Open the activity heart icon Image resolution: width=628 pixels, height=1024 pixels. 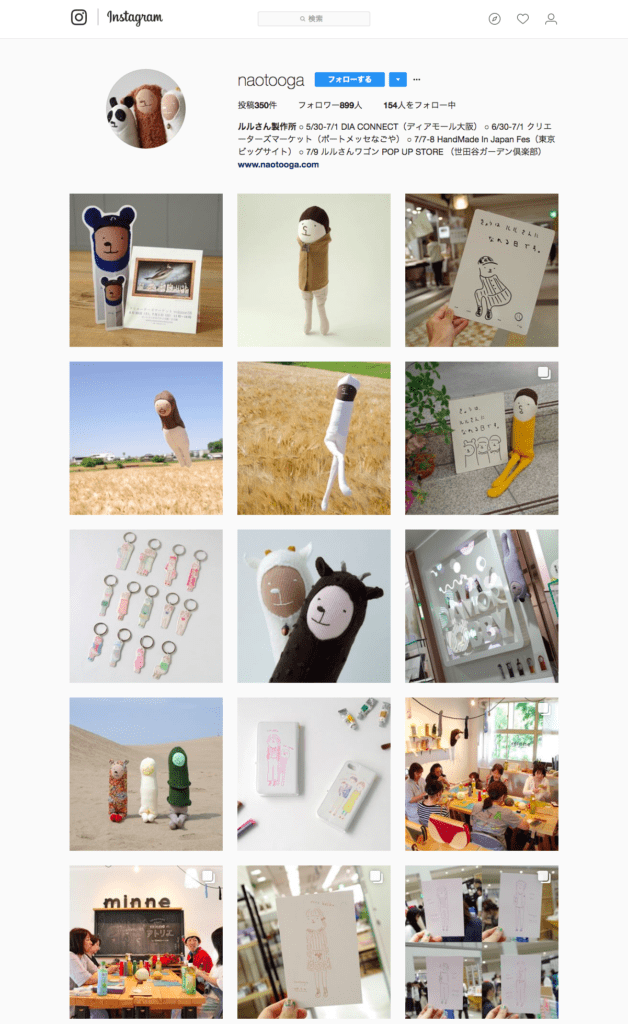point(522,19)
